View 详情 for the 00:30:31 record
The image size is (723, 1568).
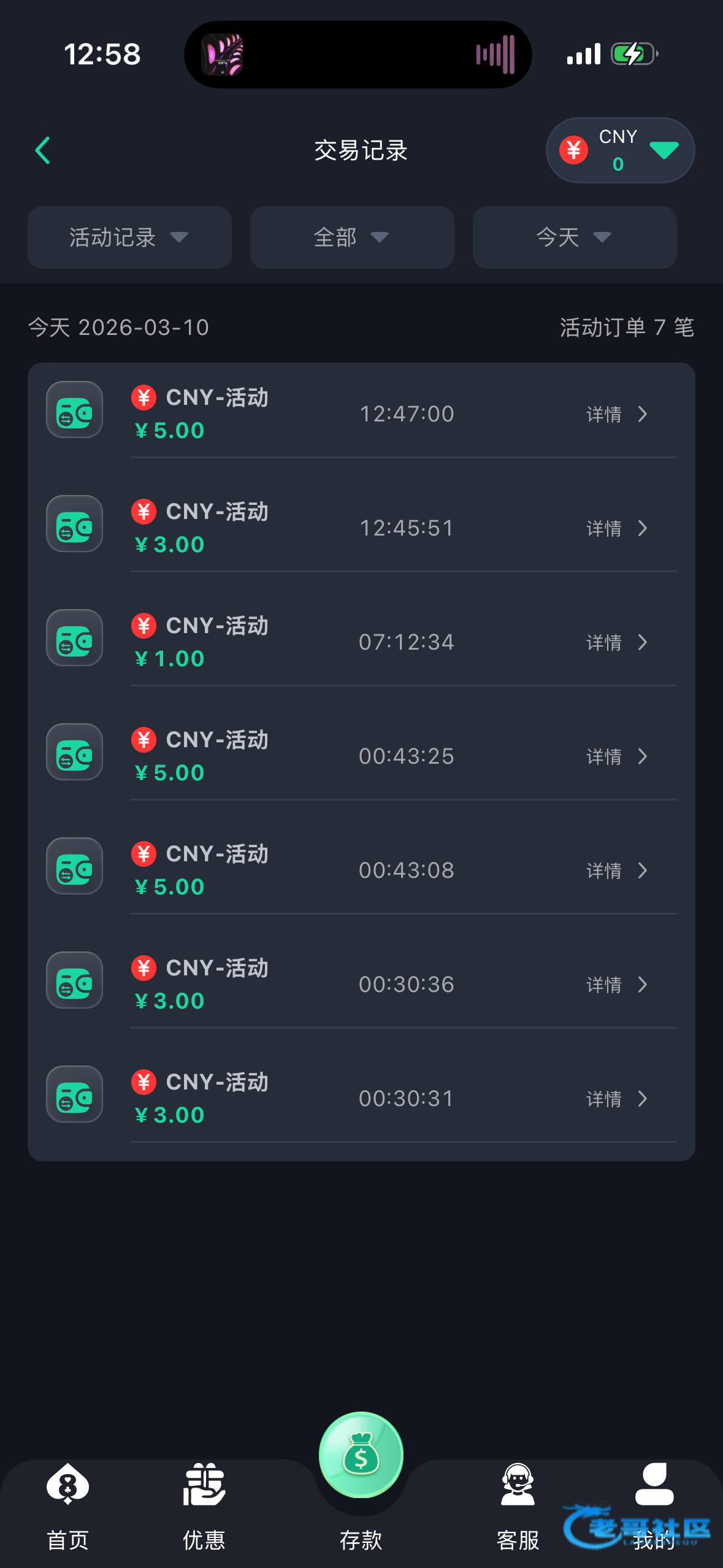click(616, 1099)
